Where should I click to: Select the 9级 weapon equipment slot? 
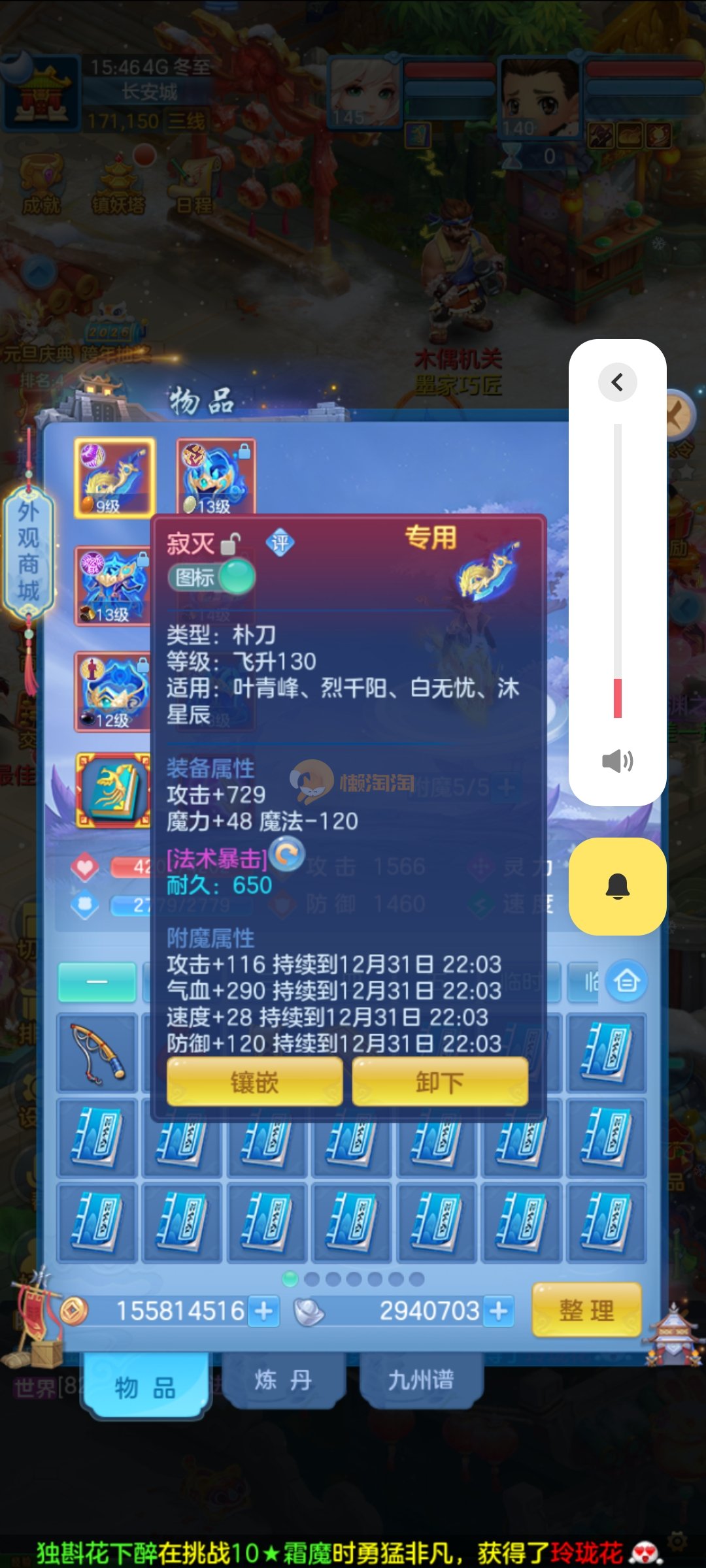point(114,478)
